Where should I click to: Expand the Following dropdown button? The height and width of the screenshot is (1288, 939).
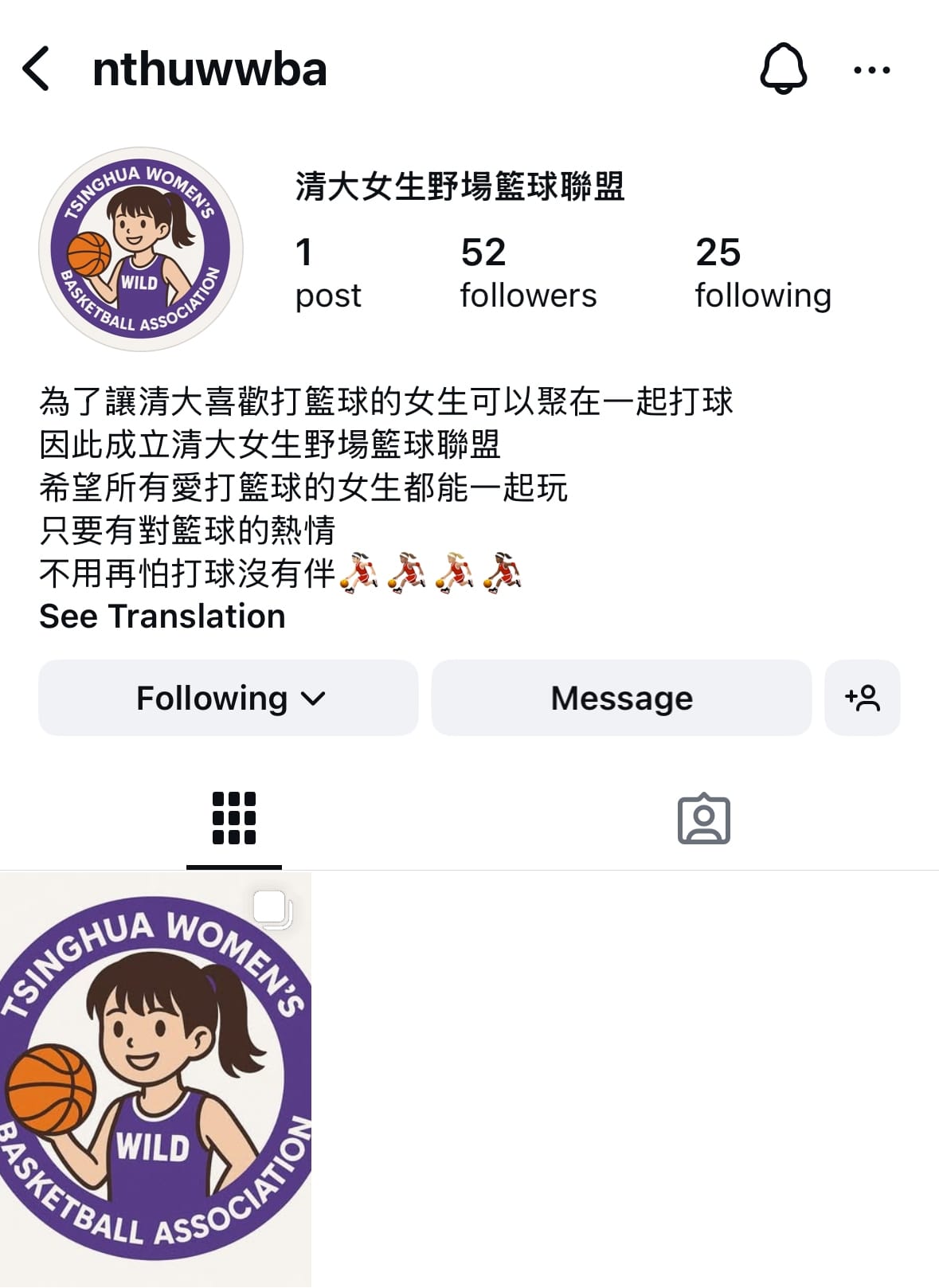pyautogui.click(x=229, y=698)
